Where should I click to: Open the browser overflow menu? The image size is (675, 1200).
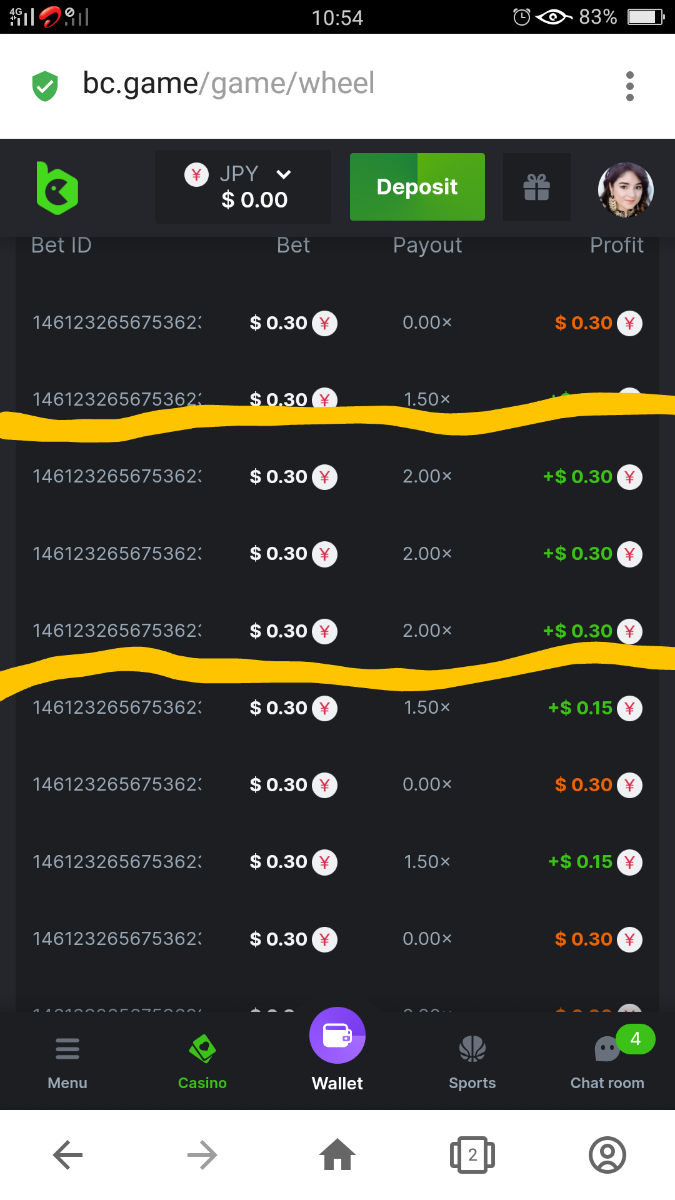point(630,86)
